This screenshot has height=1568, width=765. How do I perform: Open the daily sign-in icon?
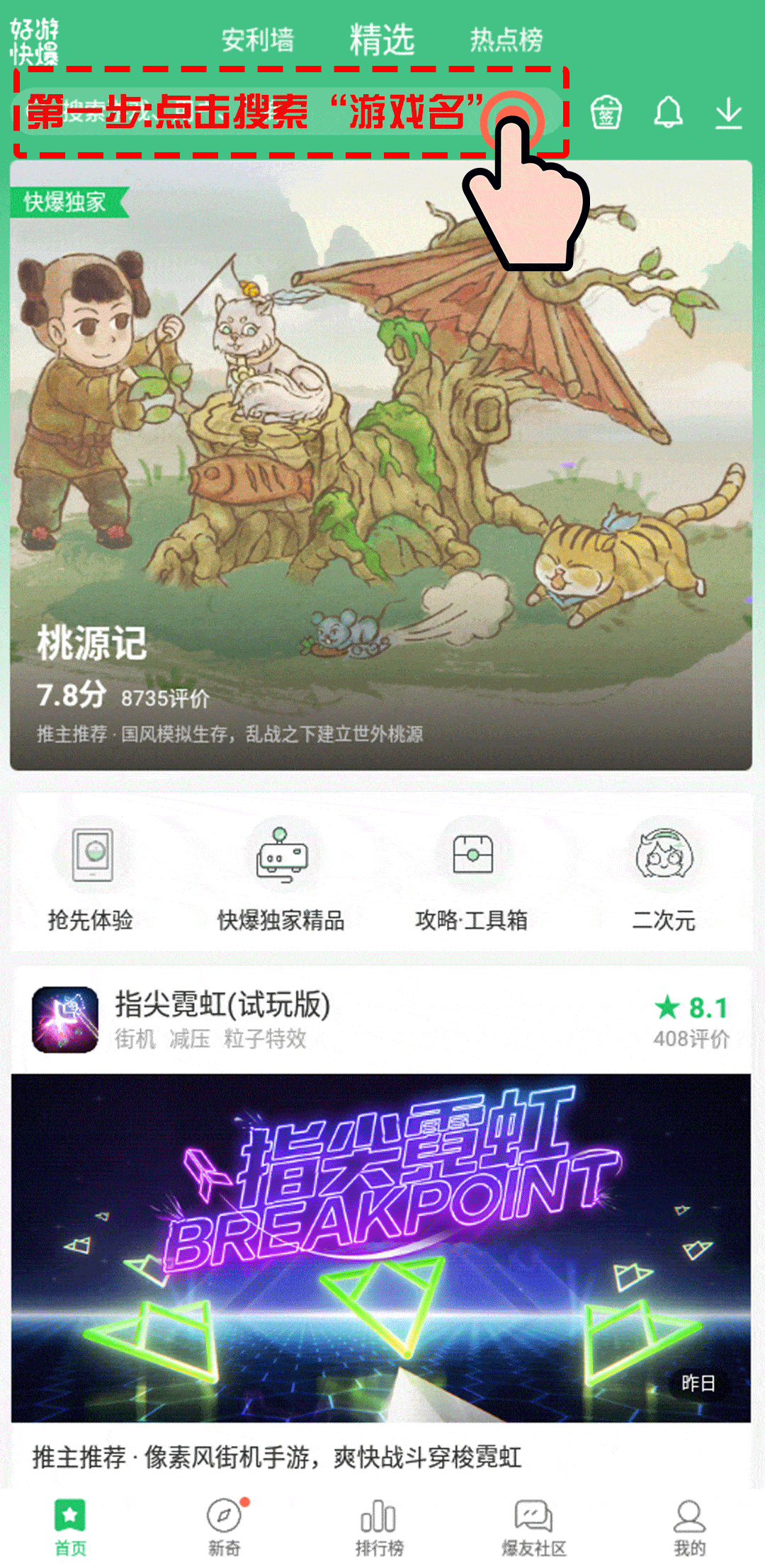point(606,113)
